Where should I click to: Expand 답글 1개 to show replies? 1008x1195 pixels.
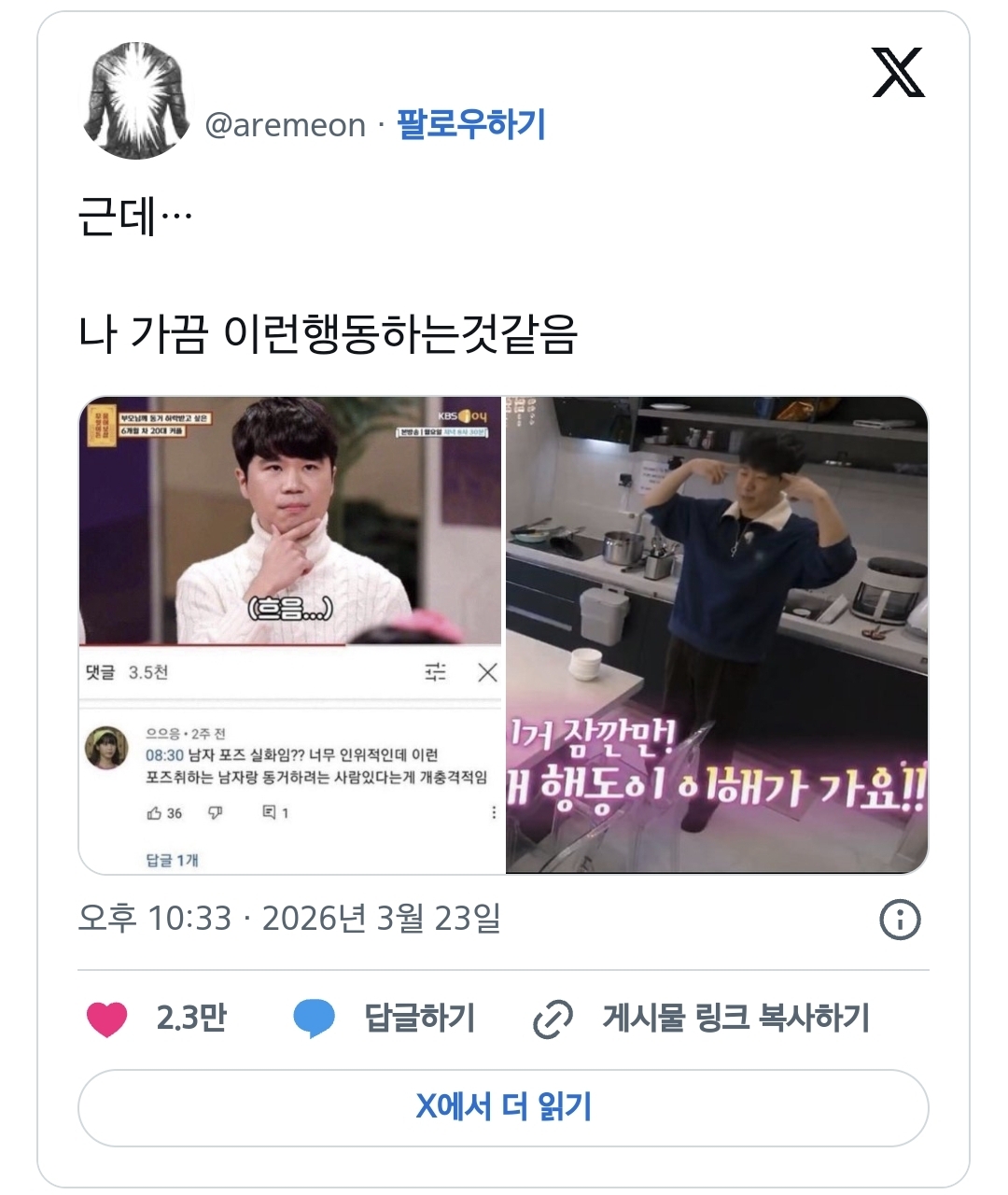171,859
